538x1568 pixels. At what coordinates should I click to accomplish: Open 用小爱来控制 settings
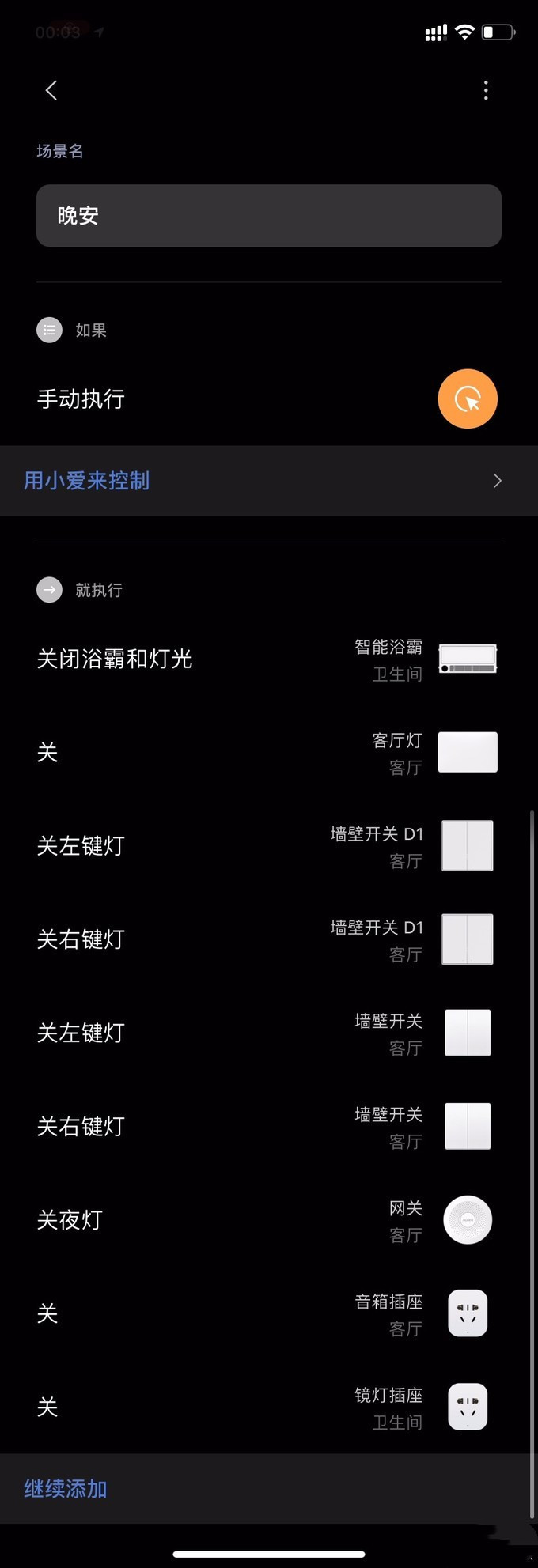point(269,481)
